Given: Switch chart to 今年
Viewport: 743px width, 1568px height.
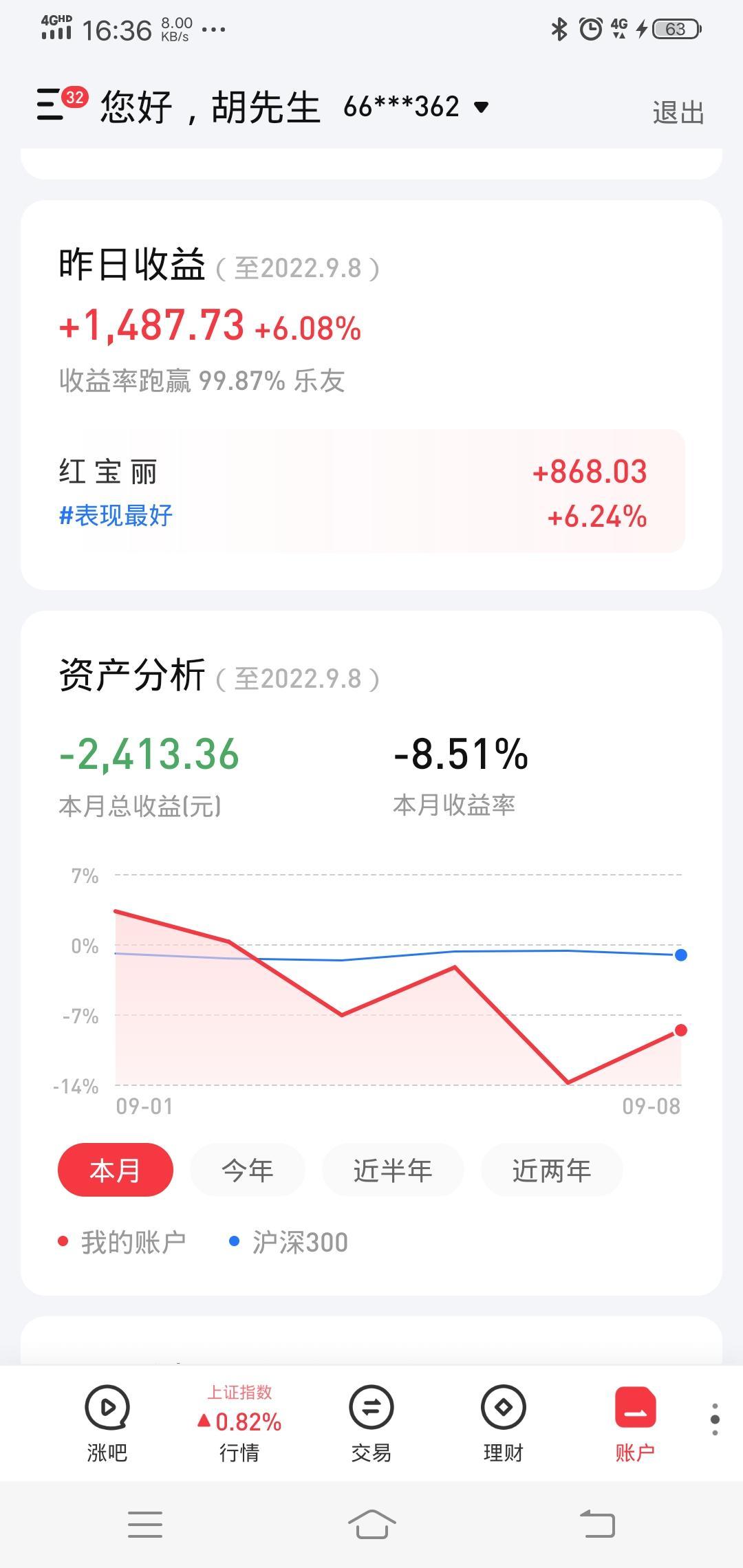Looking at the screenshot, I should (247, 1170).
